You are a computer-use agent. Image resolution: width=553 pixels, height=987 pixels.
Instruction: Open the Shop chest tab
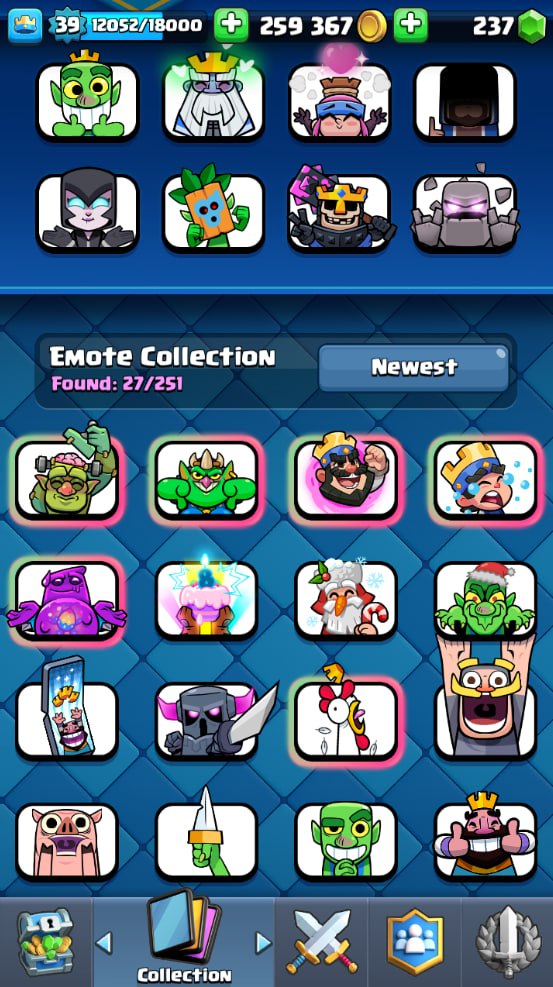tap(45, 942)
